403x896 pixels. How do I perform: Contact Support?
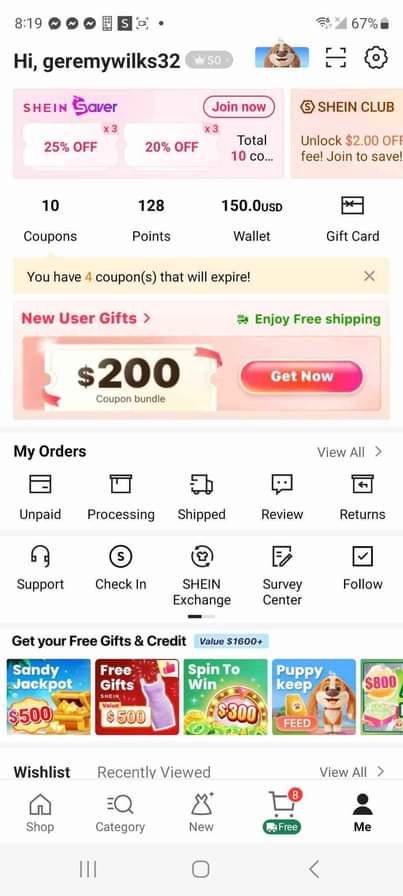point(40,568)
